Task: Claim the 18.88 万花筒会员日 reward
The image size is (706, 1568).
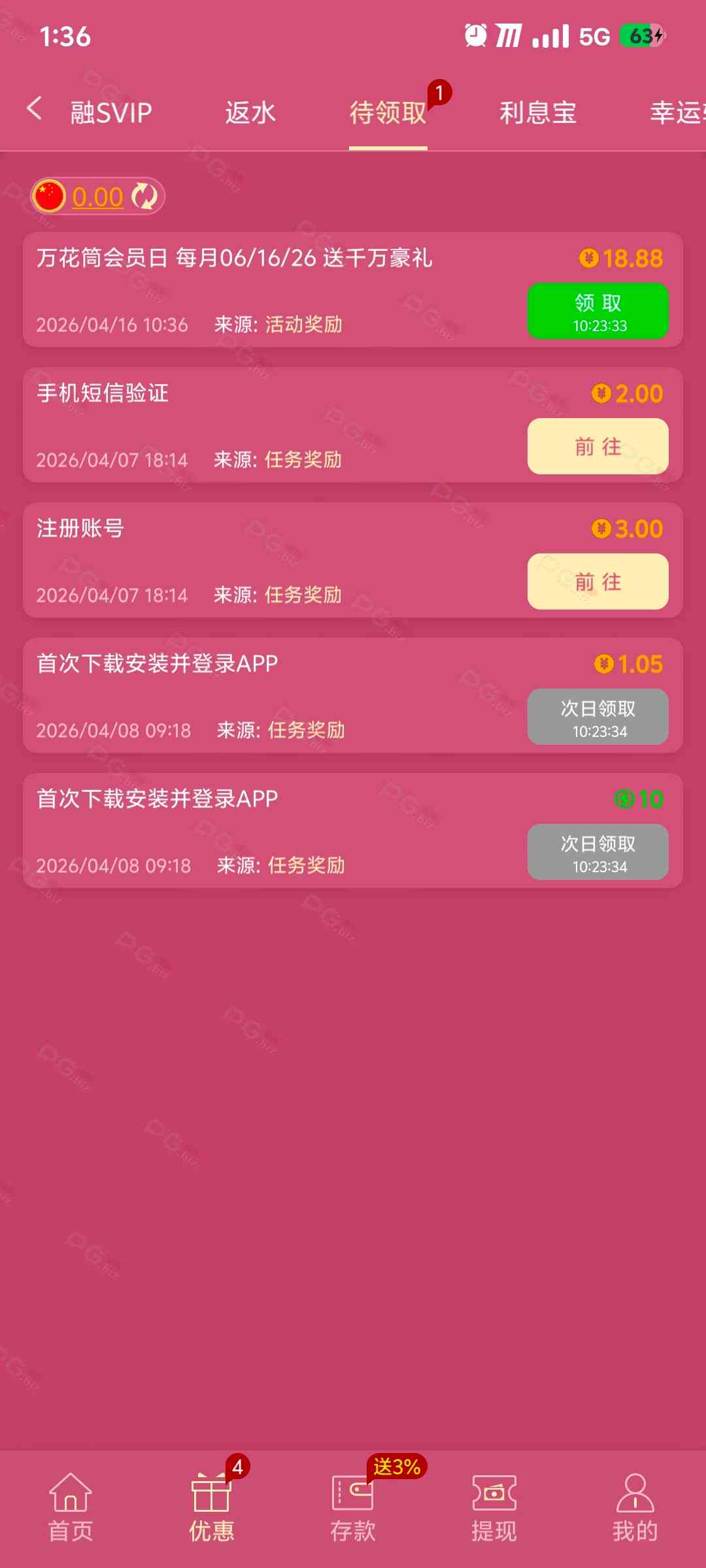Action: point(597,311)
